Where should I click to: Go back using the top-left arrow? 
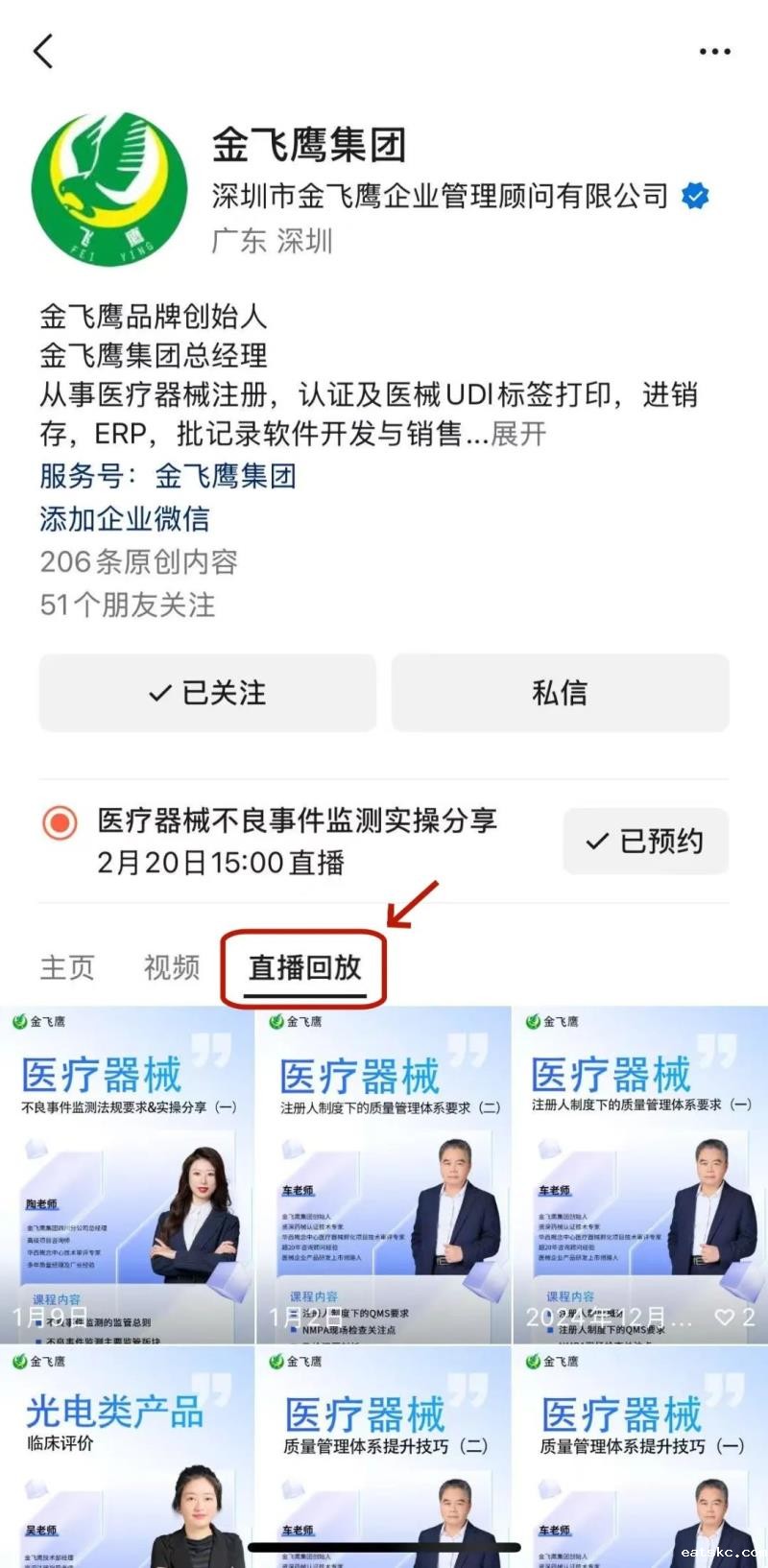pos(43,52)
